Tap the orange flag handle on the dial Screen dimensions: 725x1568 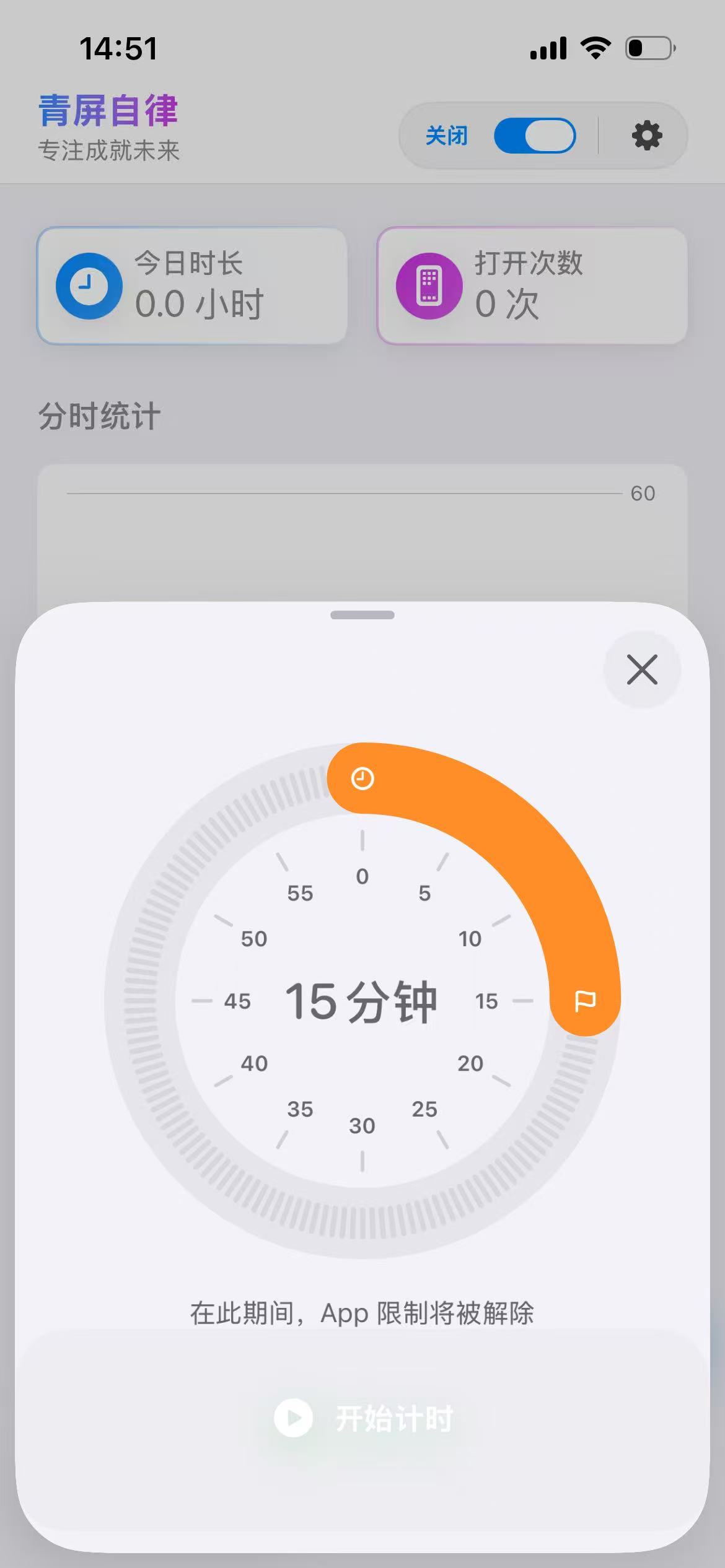coord(585,1001)
